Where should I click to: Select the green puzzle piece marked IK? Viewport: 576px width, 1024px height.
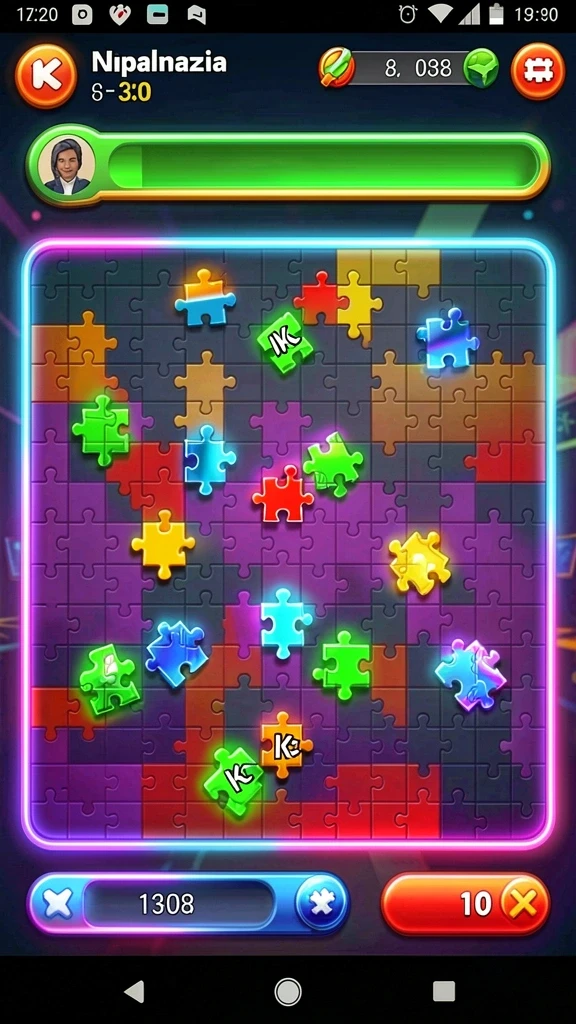click(x=285, y=341)
